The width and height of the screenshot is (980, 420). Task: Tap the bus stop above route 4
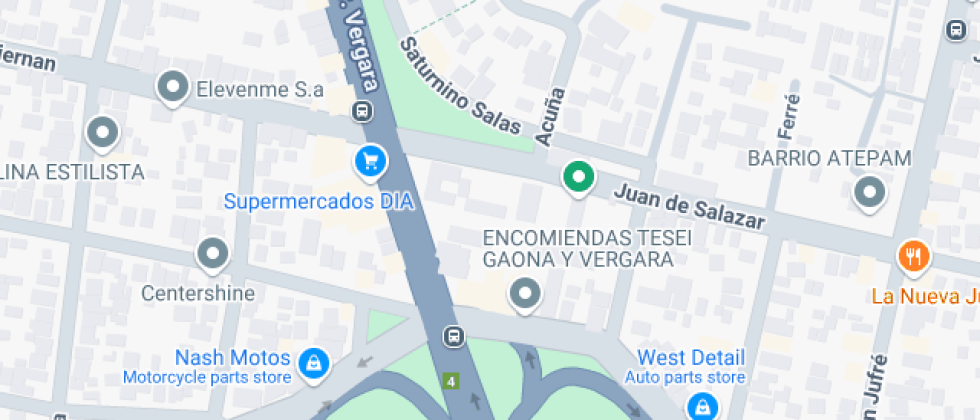pos(454,336)
